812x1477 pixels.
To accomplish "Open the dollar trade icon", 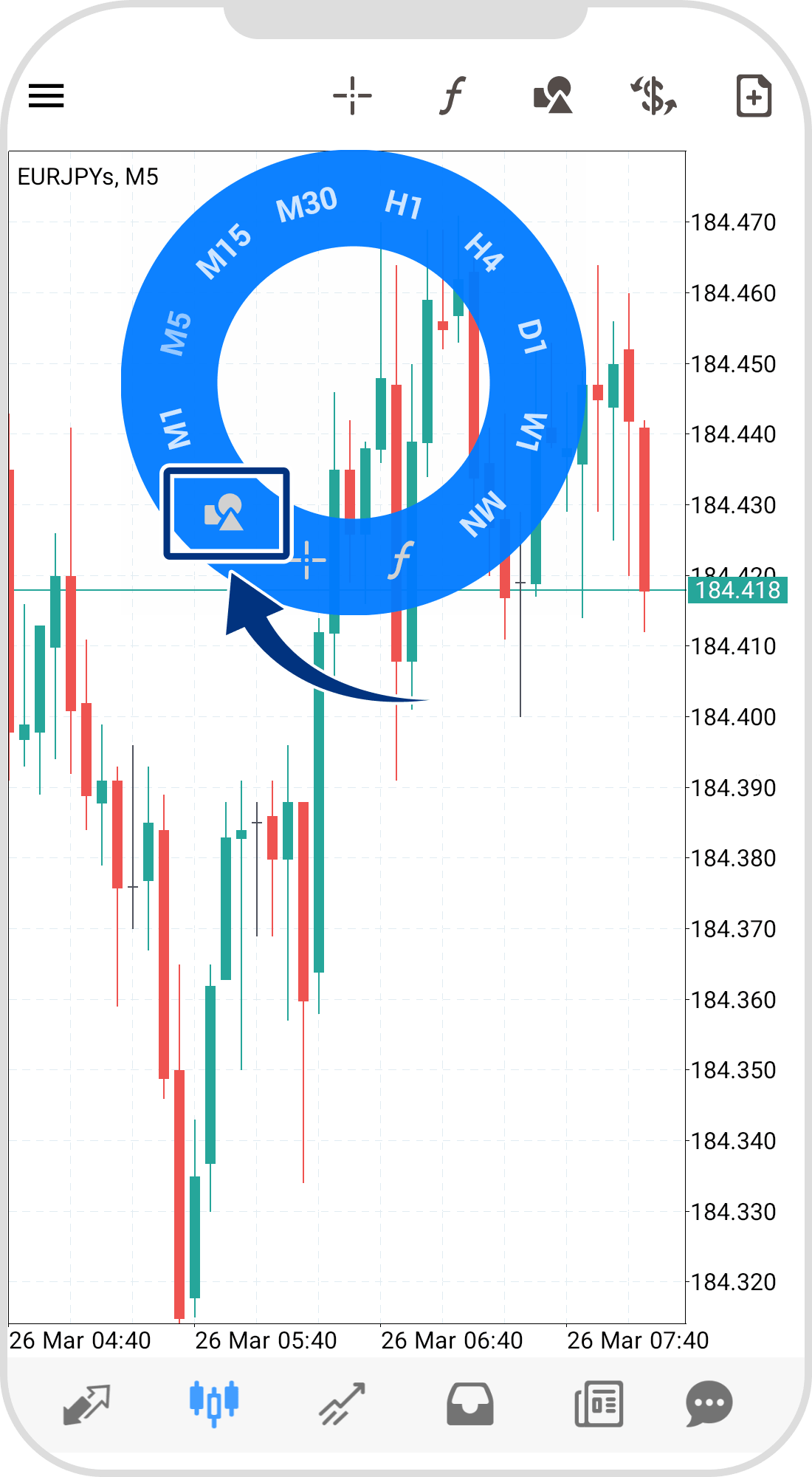I will tap(653, 95).
